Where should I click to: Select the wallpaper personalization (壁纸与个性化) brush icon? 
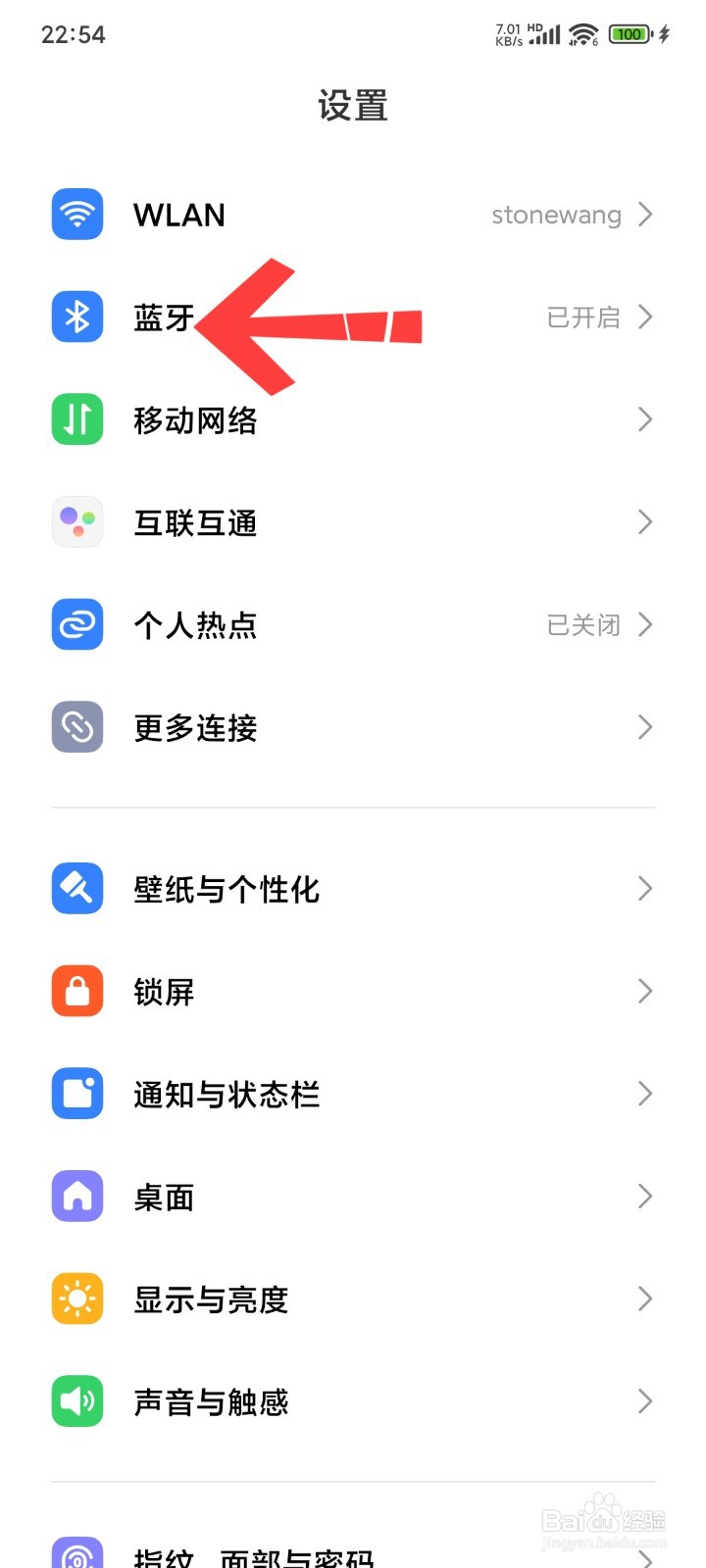(x=76, y=888)
